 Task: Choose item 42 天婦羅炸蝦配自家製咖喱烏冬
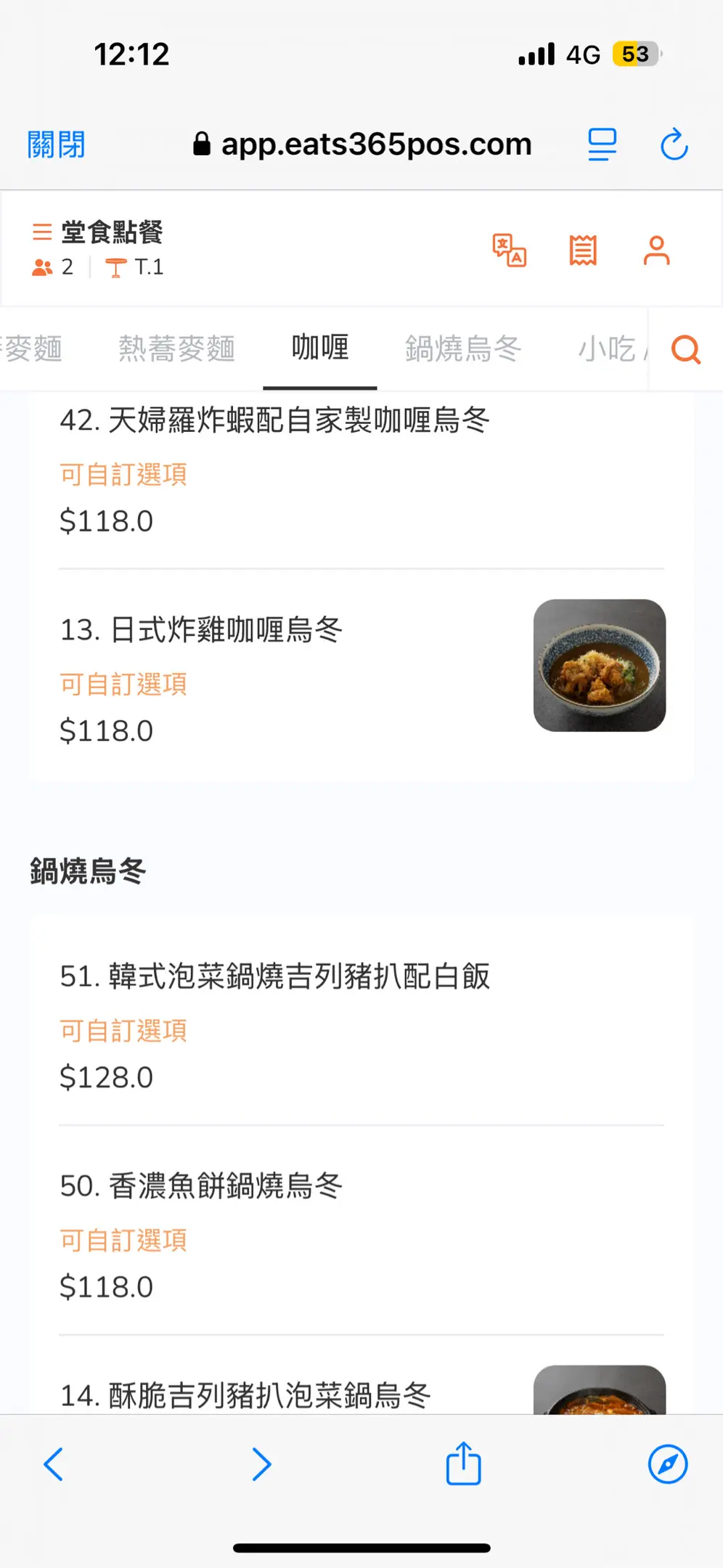[x=361, y=470]
